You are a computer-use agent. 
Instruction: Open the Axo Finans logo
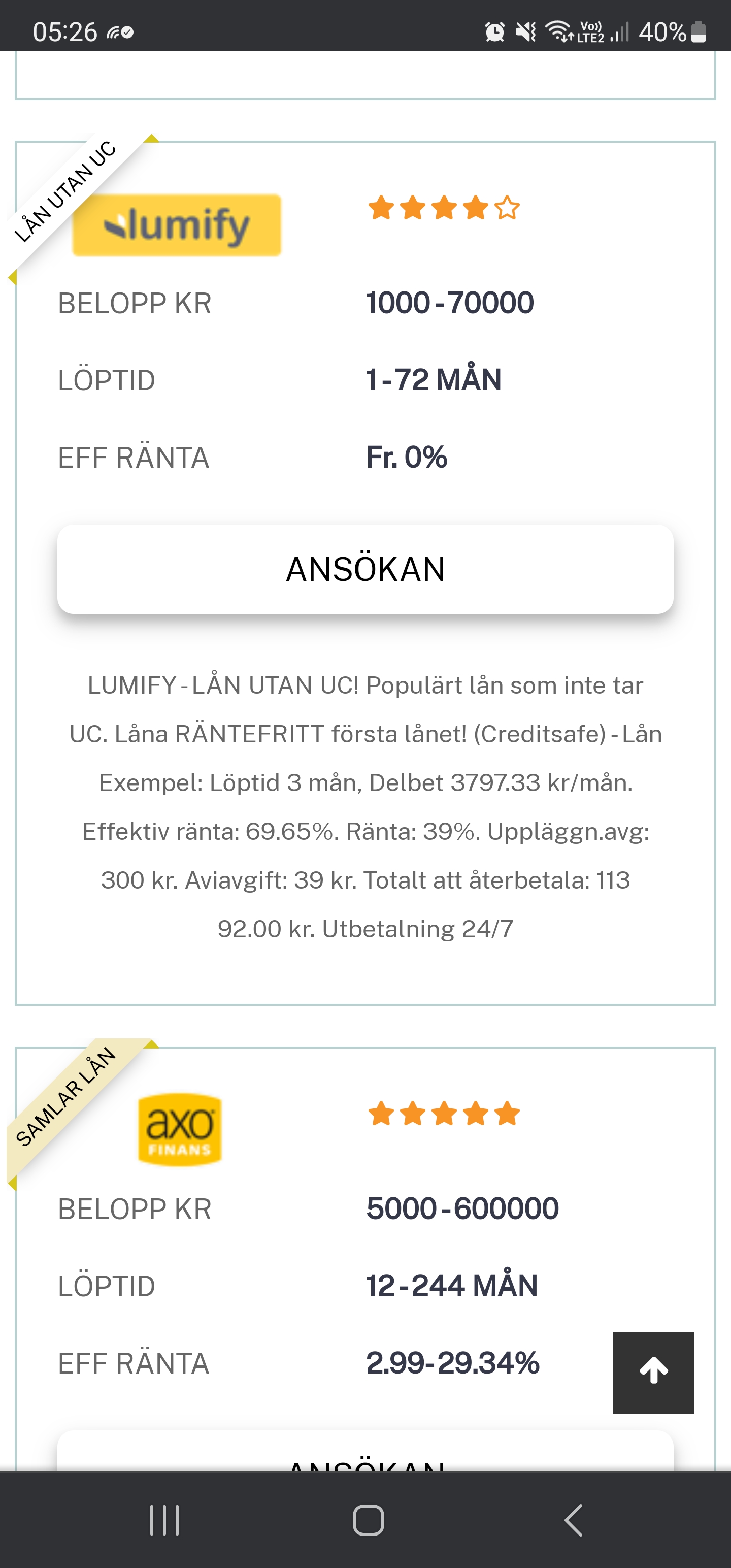[x=180, y=1129]
